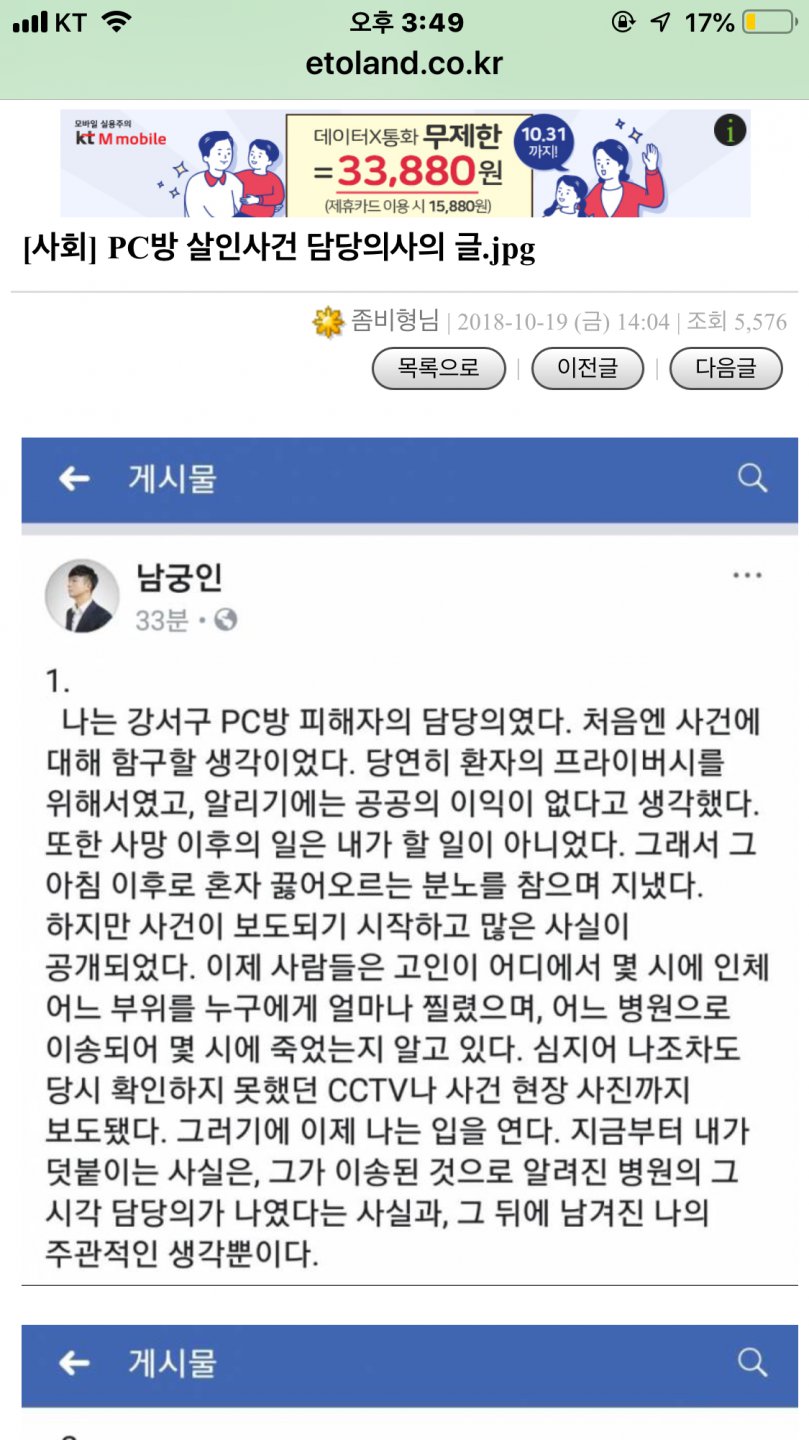The height and width of the screenshot is (1440, 809).
Task: Tap the etoland.co.kr address bar
Action: pyautogui.click(x=404, y=65)
